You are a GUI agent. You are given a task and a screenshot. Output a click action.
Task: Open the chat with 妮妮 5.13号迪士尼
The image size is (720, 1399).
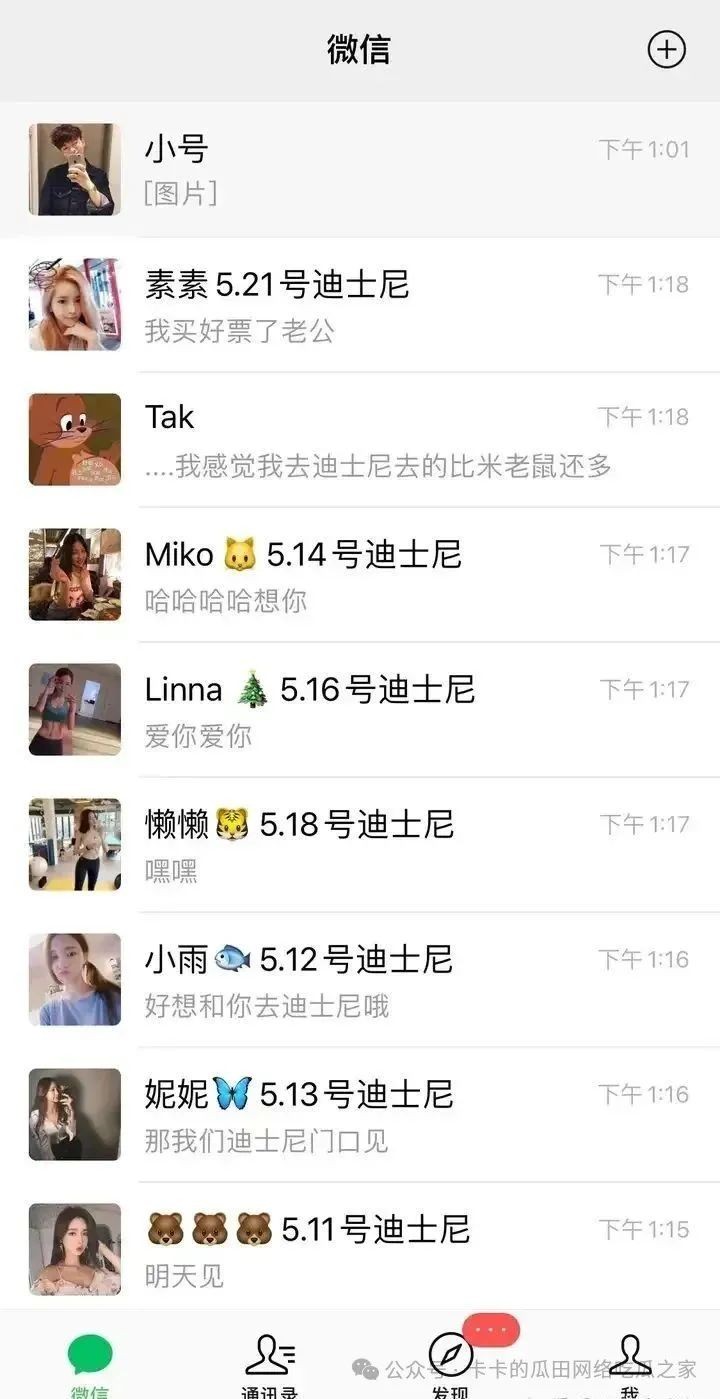pyautogui.click(x=360, y=1114)
